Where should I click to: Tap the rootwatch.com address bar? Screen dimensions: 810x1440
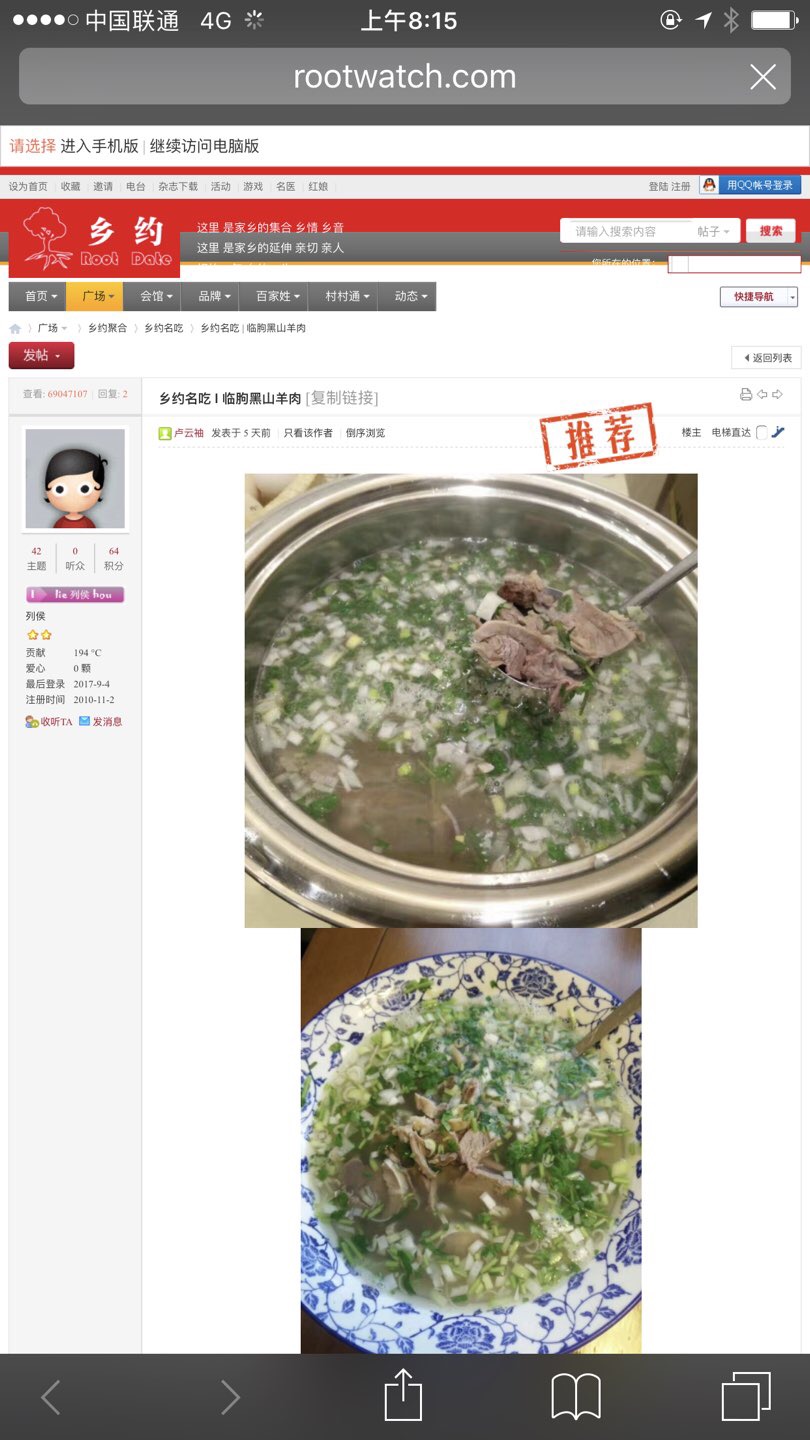click(404, 77)
